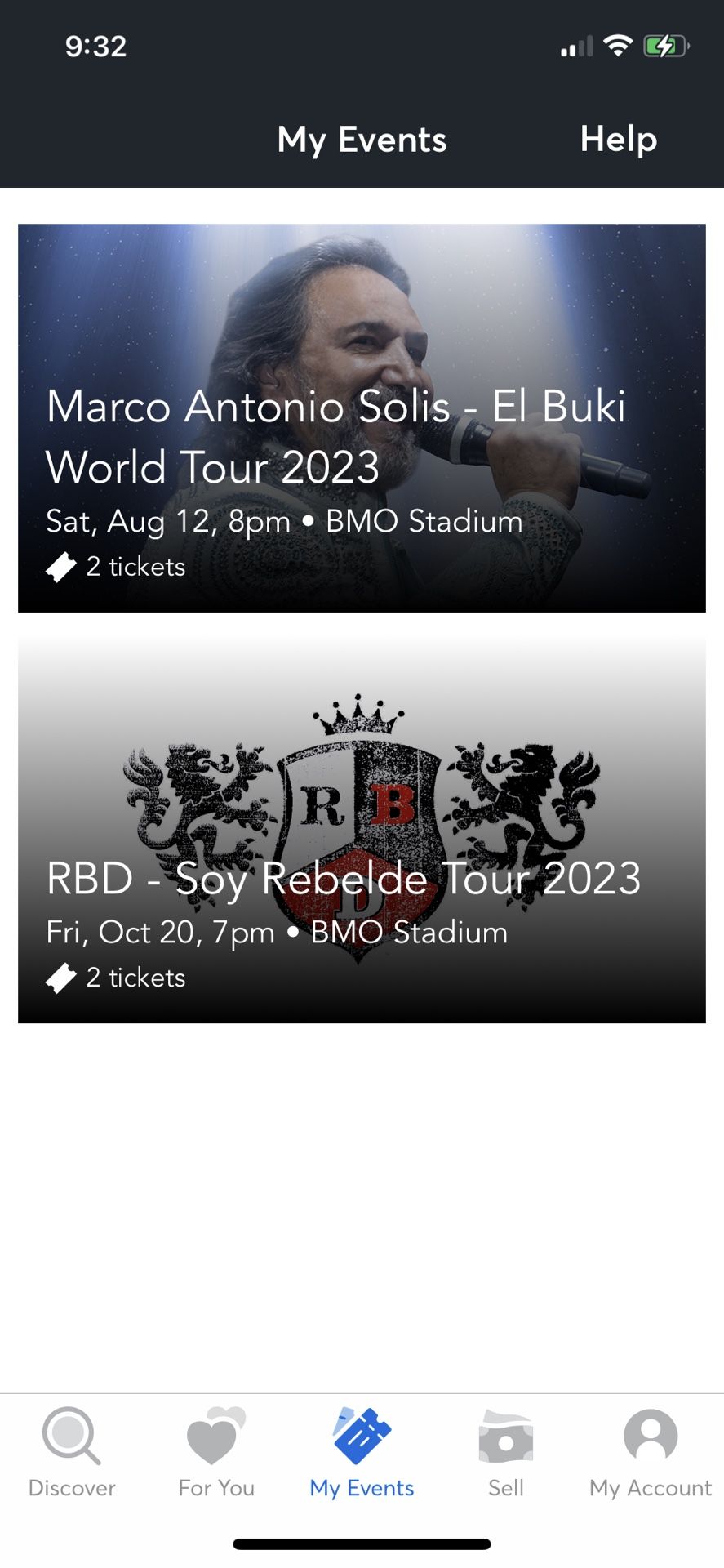Screen dimensions: 724x1568
Task: Switch to the Discover tab
Action: [72, 1451]
